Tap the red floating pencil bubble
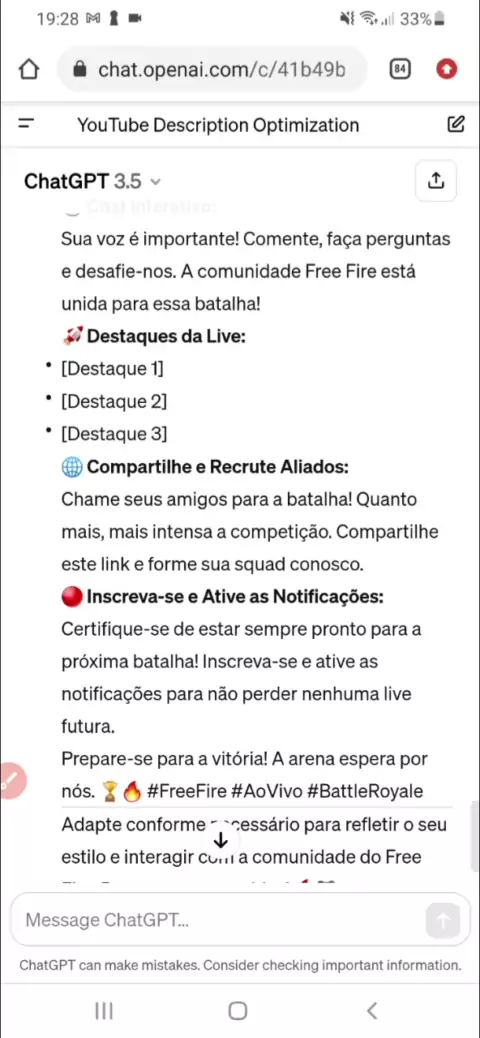480x1038 pixels. click(11, 781)
